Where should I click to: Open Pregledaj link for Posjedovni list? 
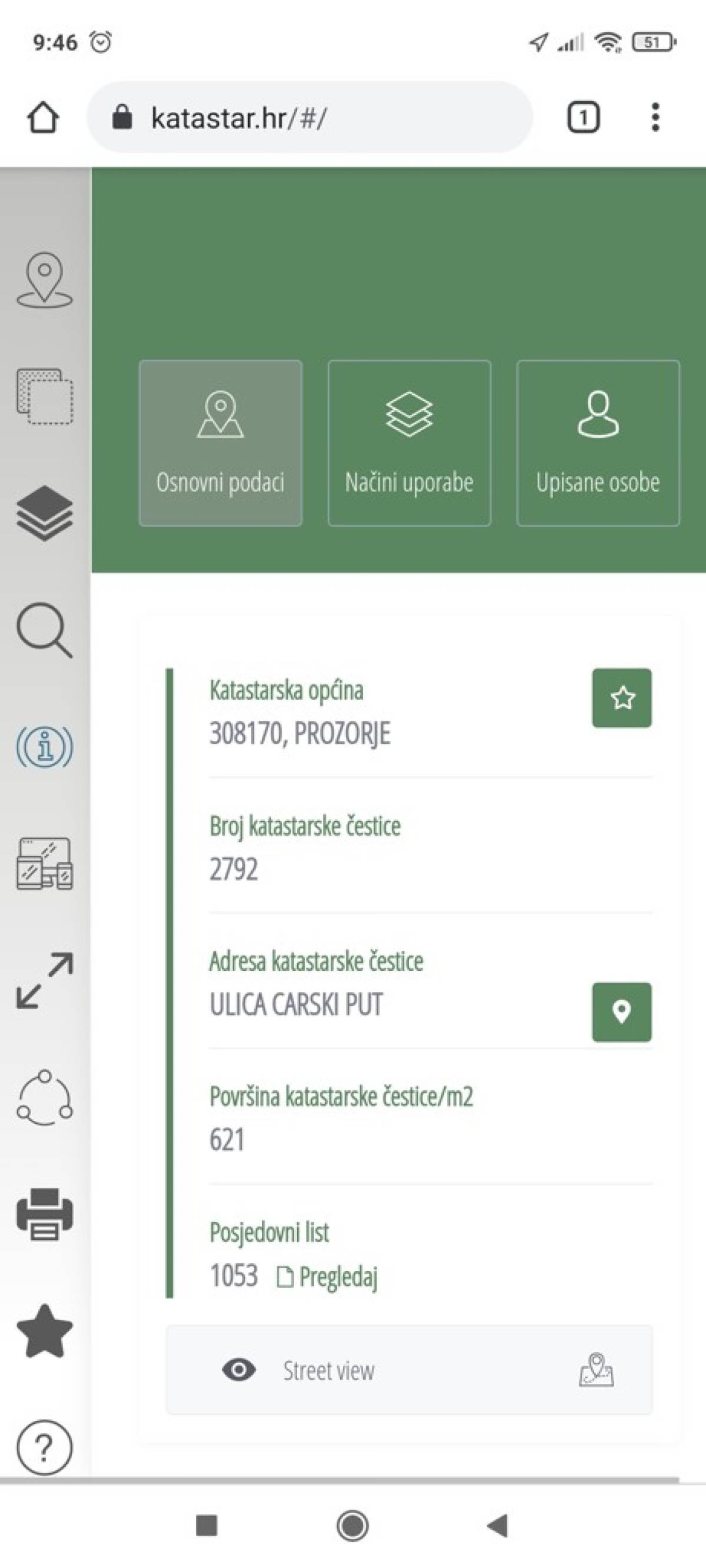(328, 1276)
